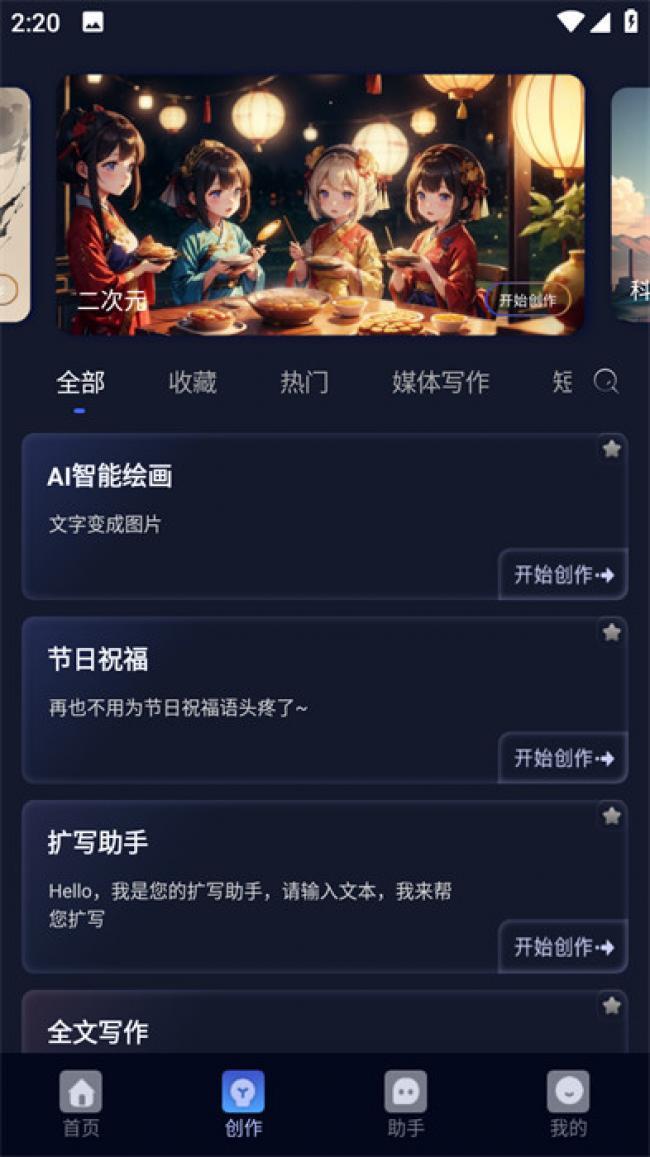Select the 全部 tab
650x1157 pixels.
(x=80, y=381)
